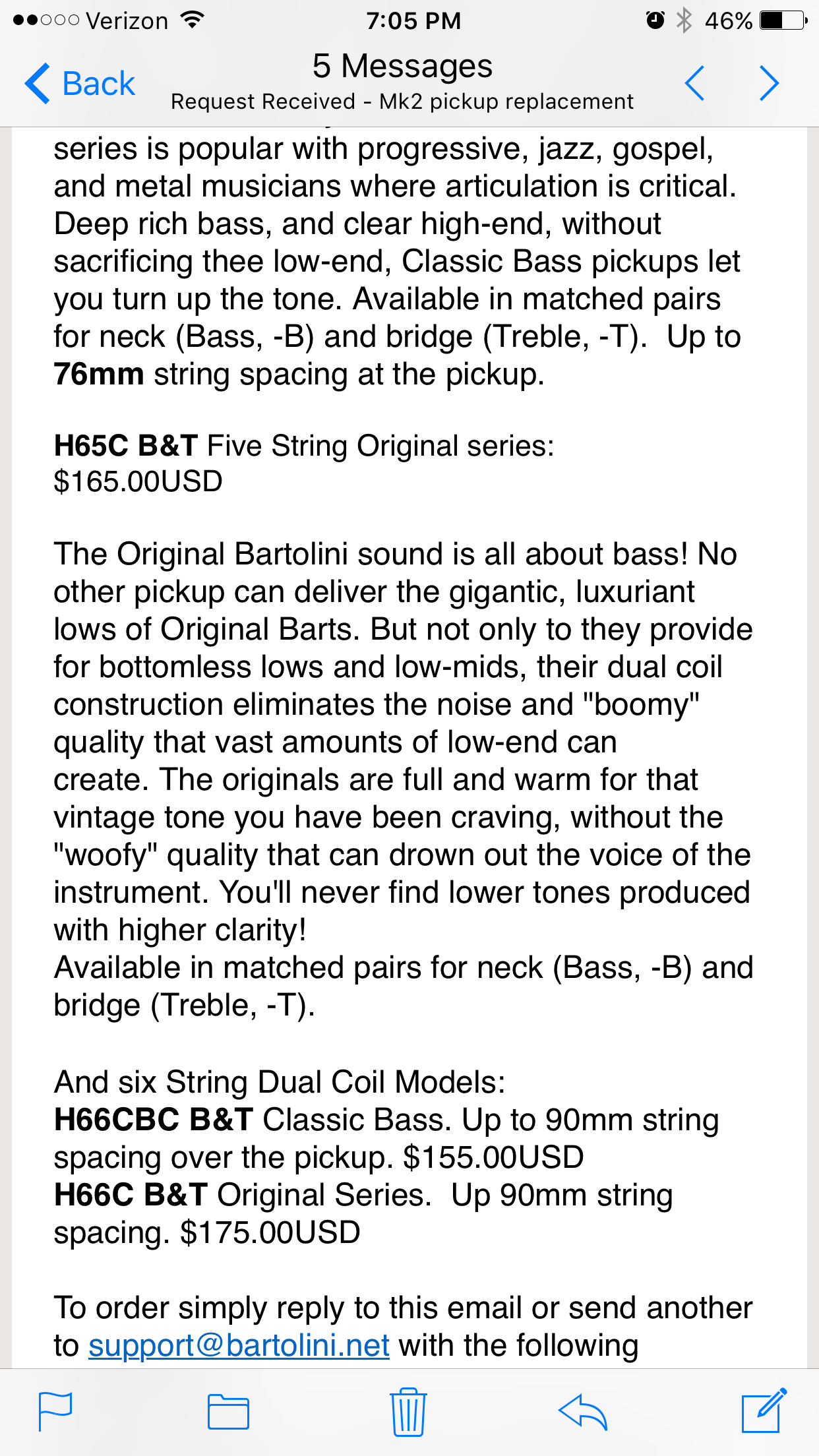
Task: Open the support@bartolini.net email link
Action: pyautogui.click(x=239, y=1345)
